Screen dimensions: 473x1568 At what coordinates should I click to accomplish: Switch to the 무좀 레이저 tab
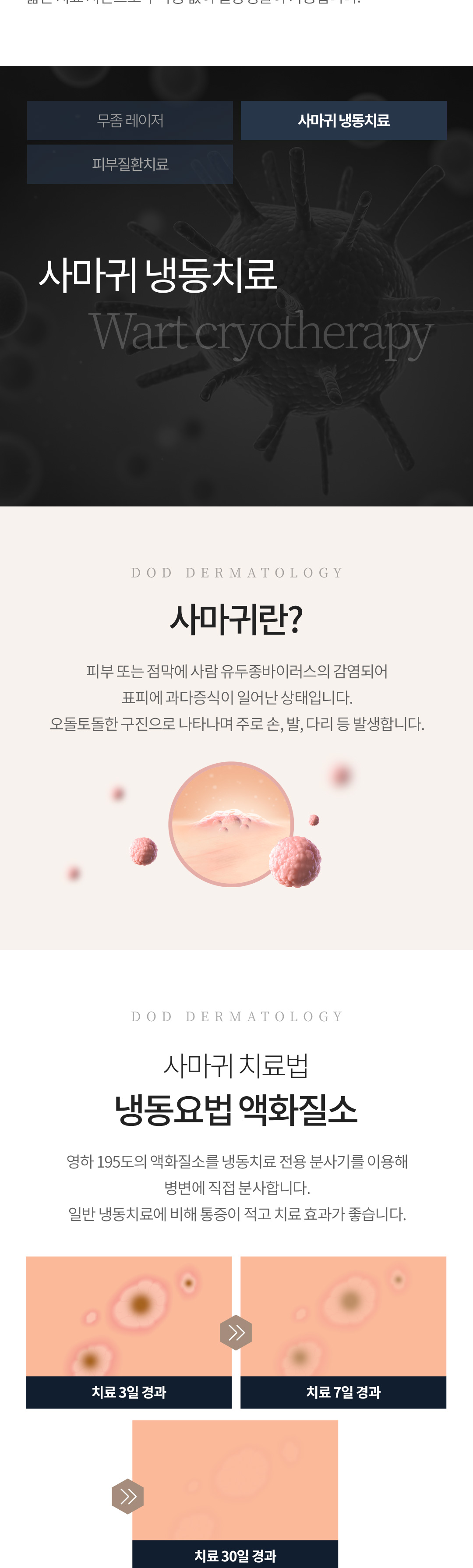point(130,120)
